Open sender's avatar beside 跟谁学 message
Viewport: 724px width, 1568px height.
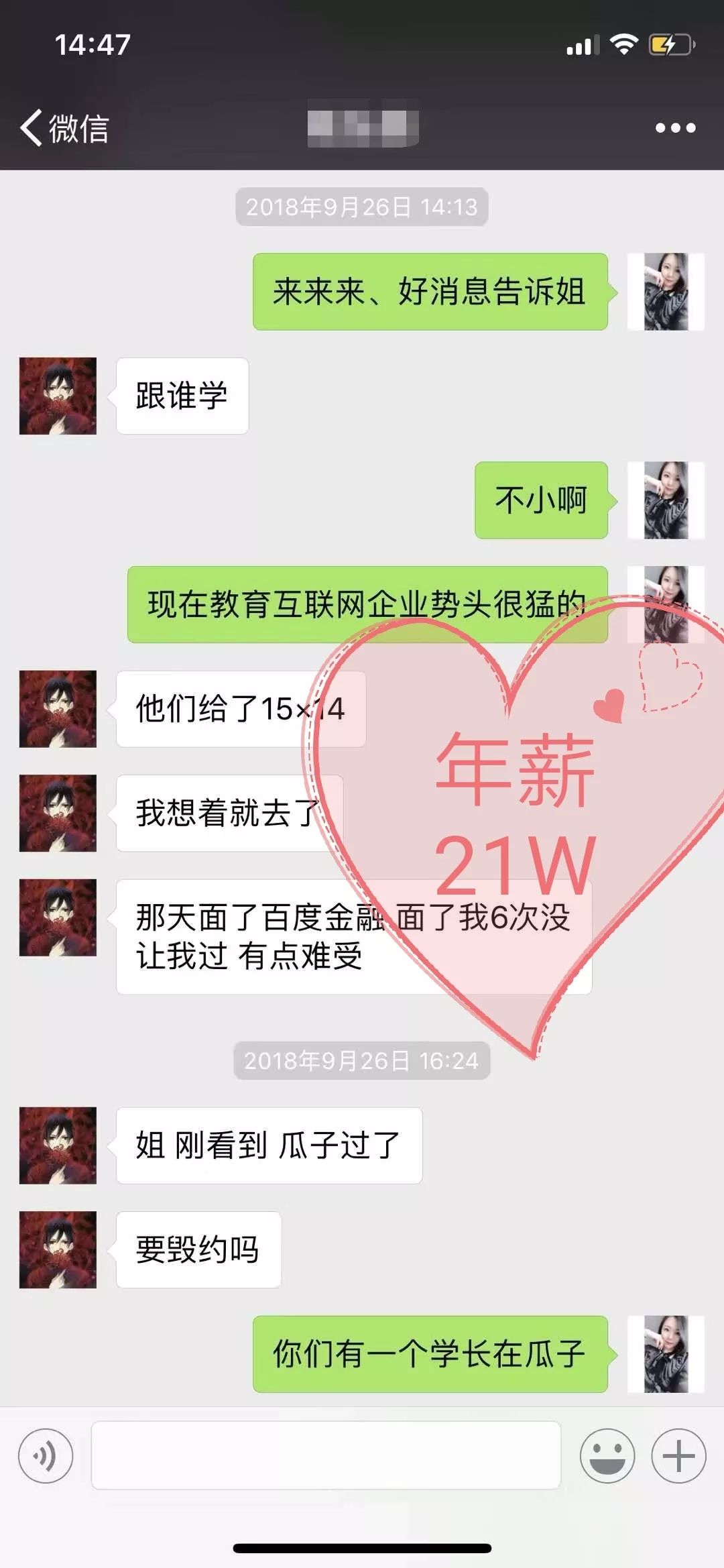coord(58,396)
